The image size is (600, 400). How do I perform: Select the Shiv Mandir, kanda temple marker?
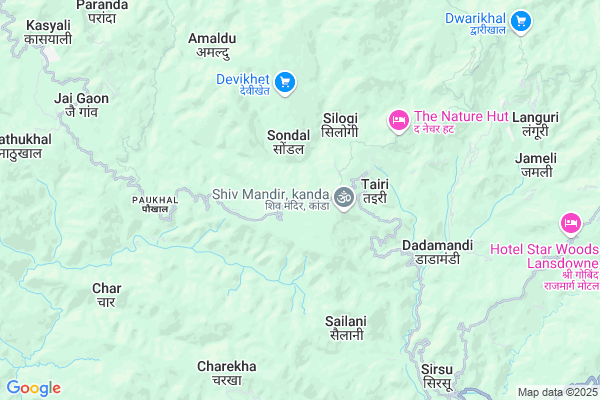[x=344, y=197]
